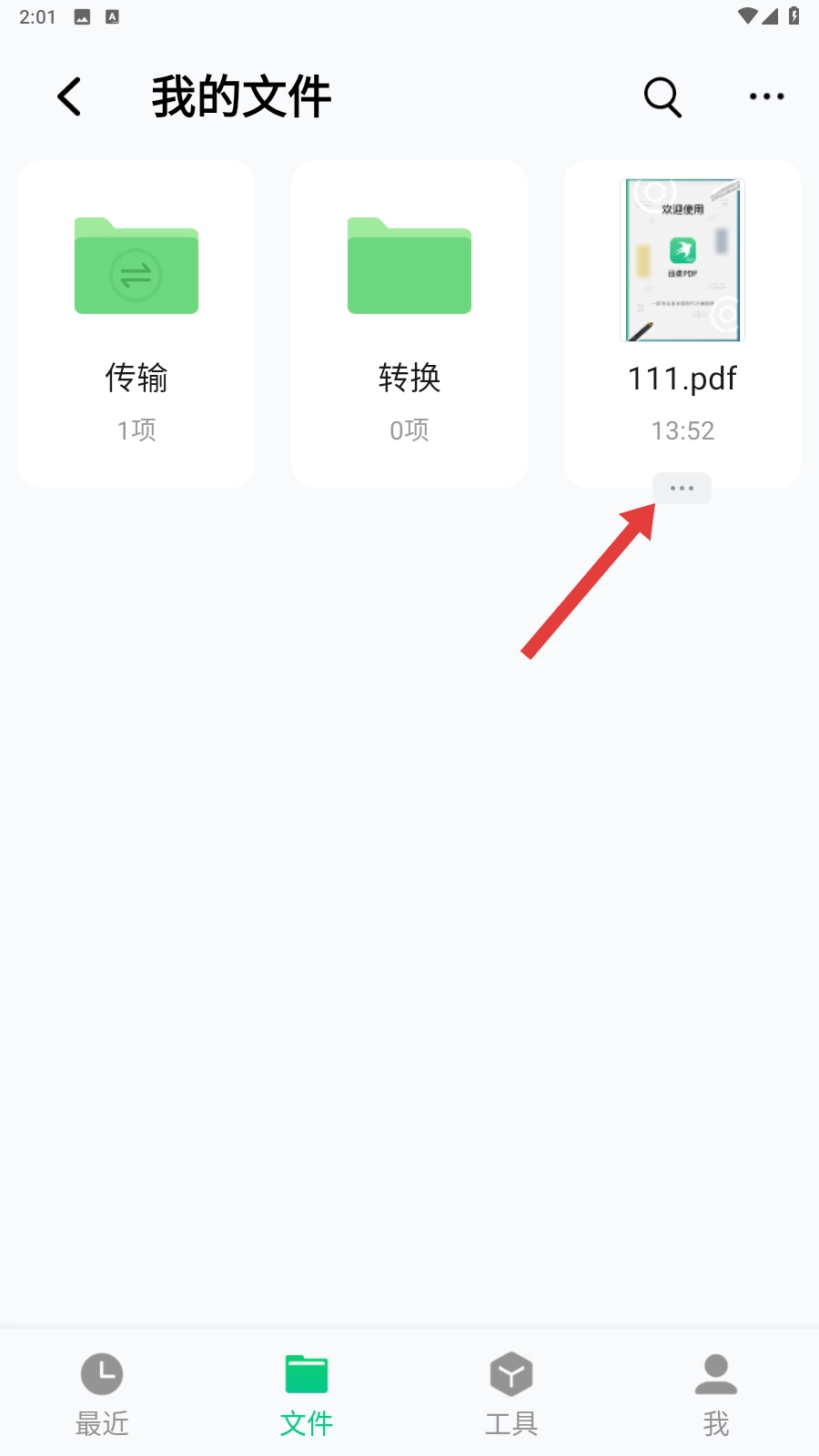The height and width of the screenshot is (1456, 819).
Task: Open the 转换 folder
Action: click(x=409, y=323)
